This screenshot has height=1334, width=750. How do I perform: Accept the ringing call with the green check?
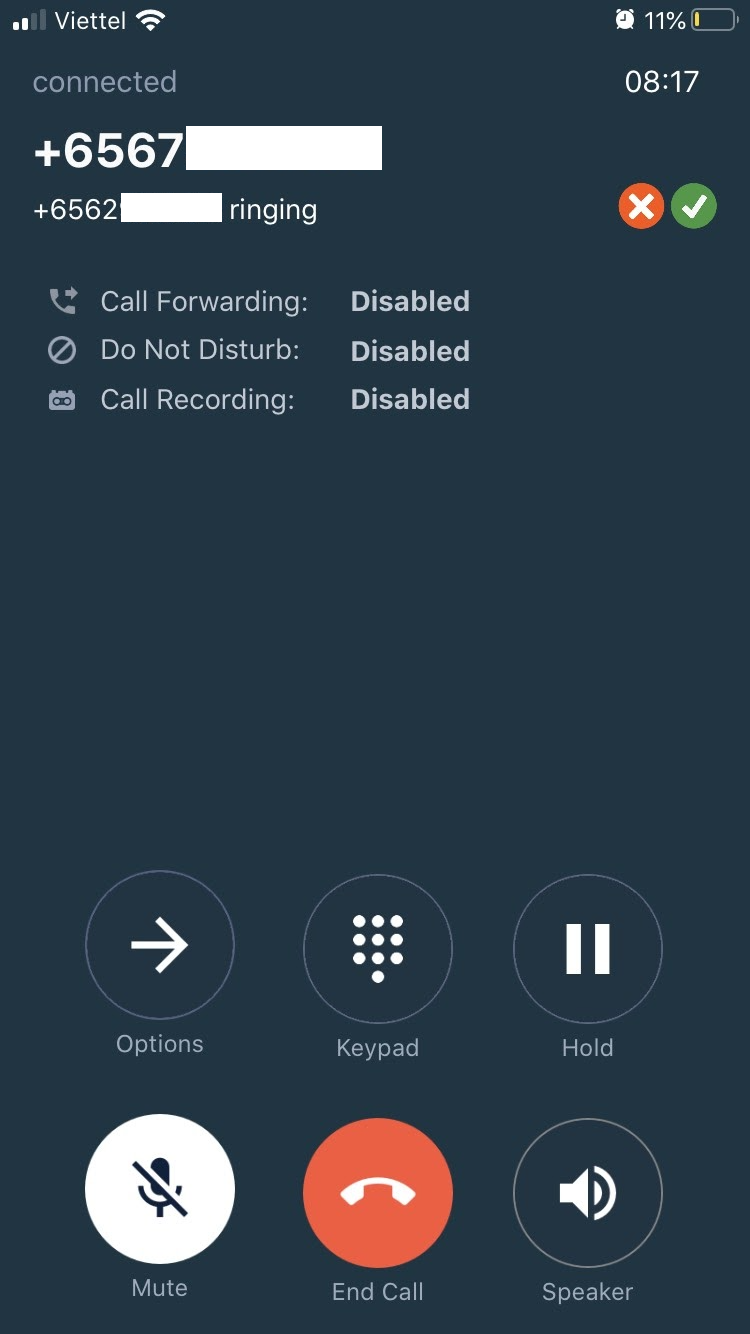tap(694, 207)
